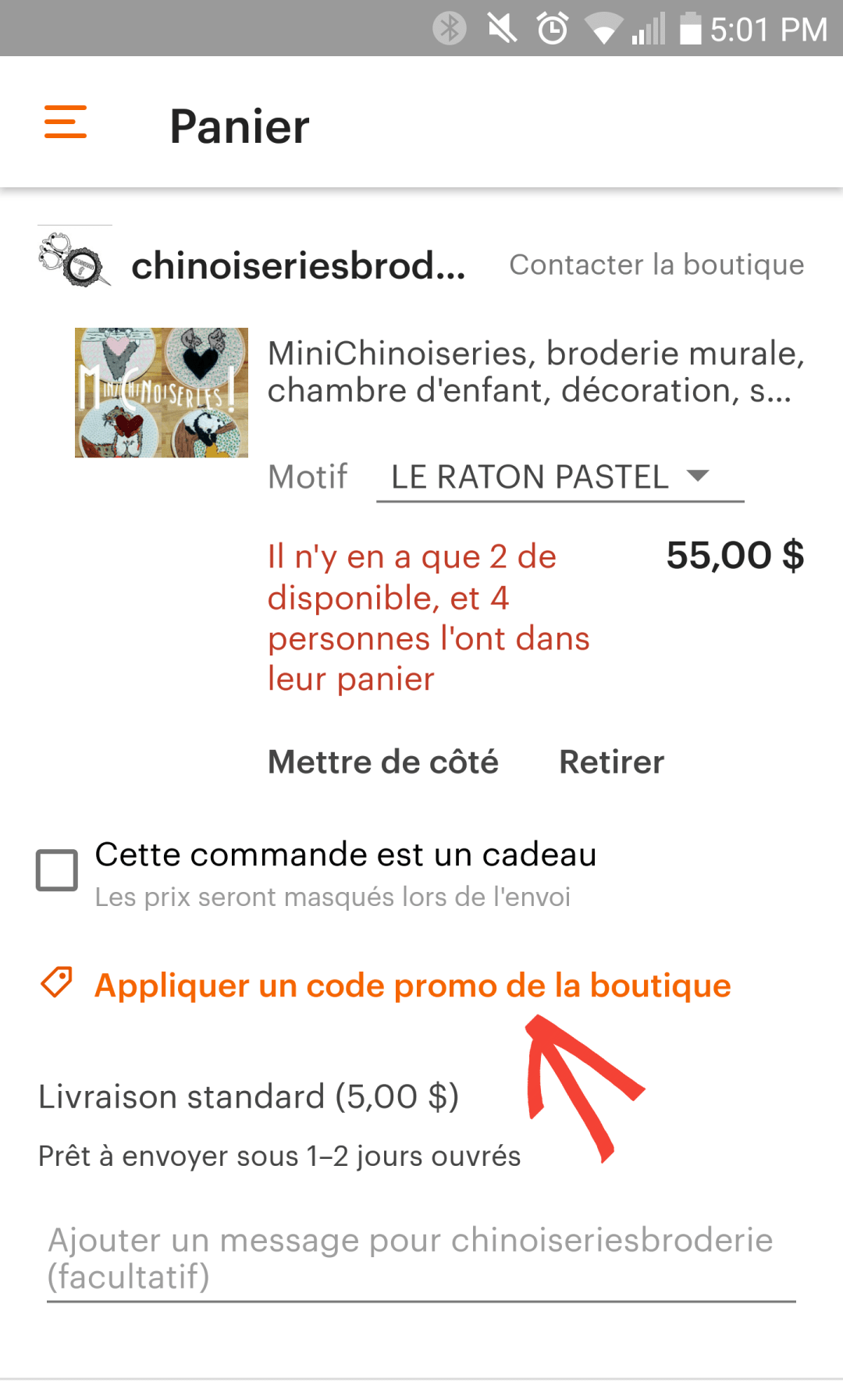This screenshot has height=1400, width=843.
Task: Apply a shop promo code
Action: point(412,986)
